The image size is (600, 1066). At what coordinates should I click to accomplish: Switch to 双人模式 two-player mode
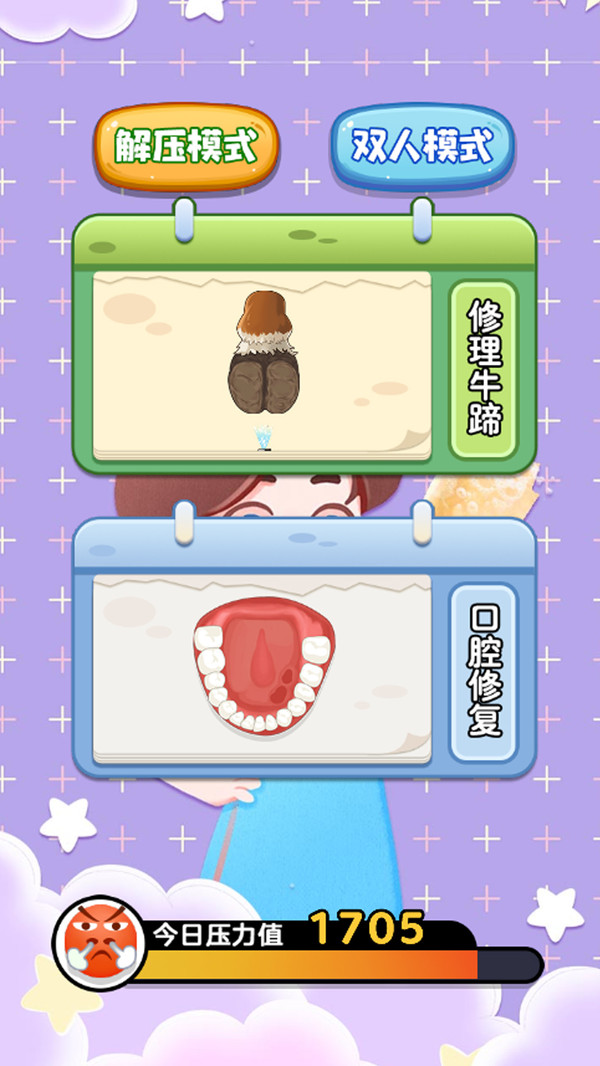tap(421, 146)
